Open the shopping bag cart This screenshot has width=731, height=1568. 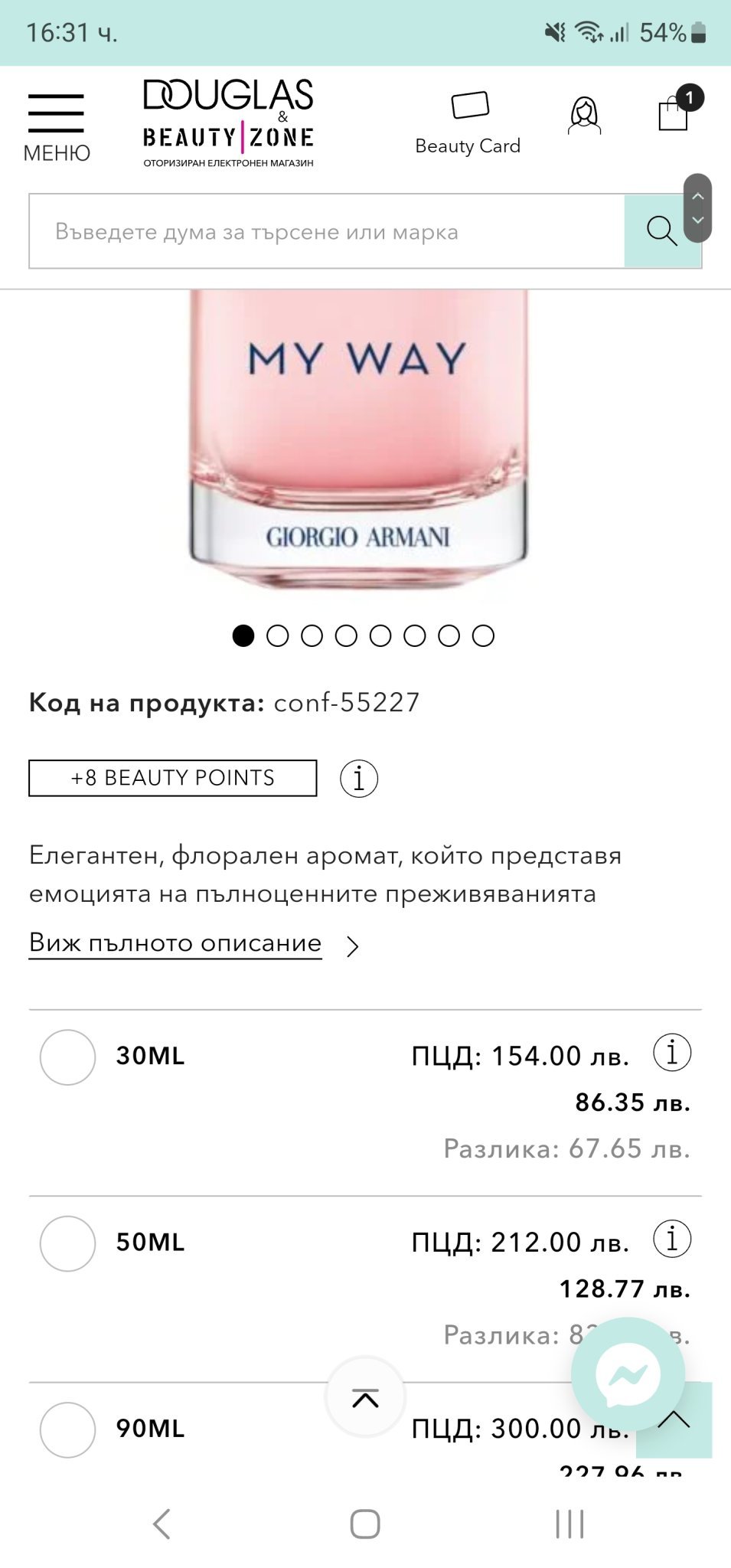coord(674,113)
